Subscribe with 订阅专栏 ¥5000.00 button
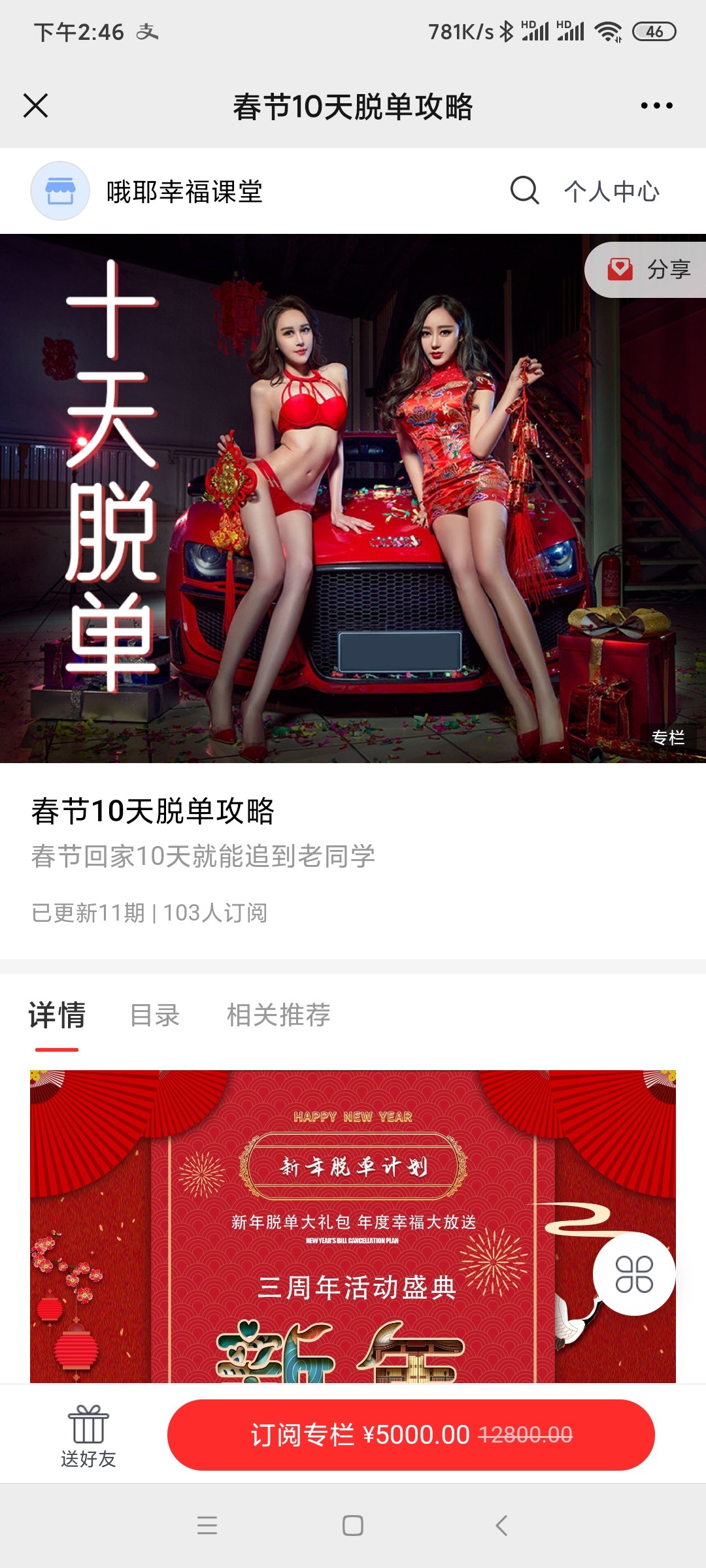This screenshot has height=1568, width=706. 411,1435
